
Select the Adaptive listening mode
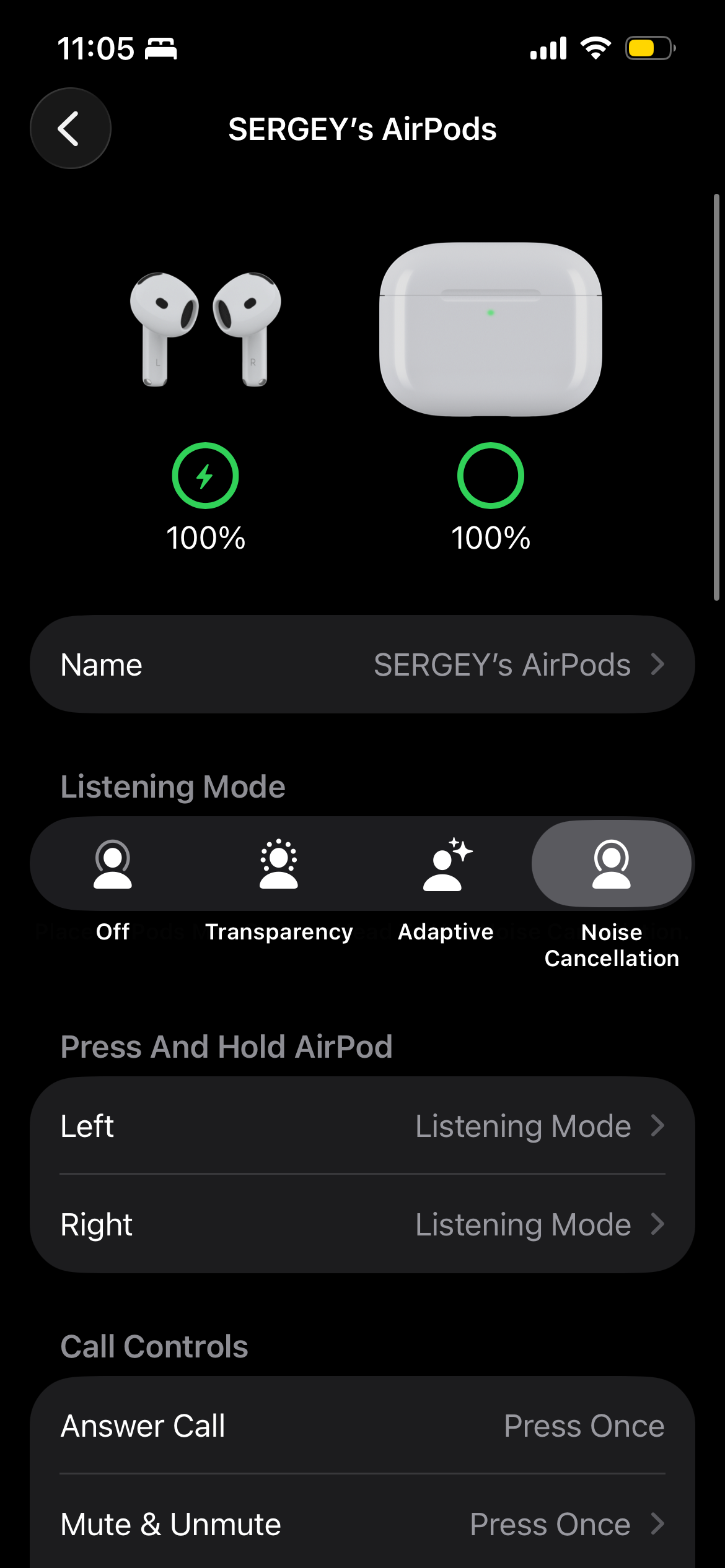click(x=446, y=865)
